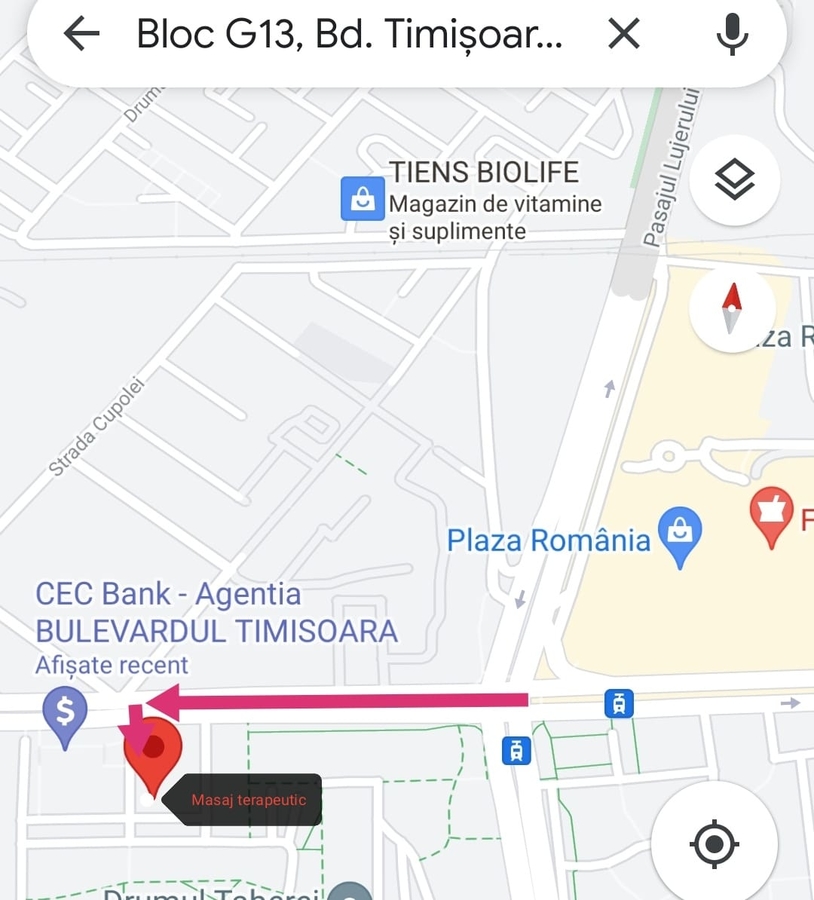
Task: Open the CEC Bank dollar marker
Action: 65,714
